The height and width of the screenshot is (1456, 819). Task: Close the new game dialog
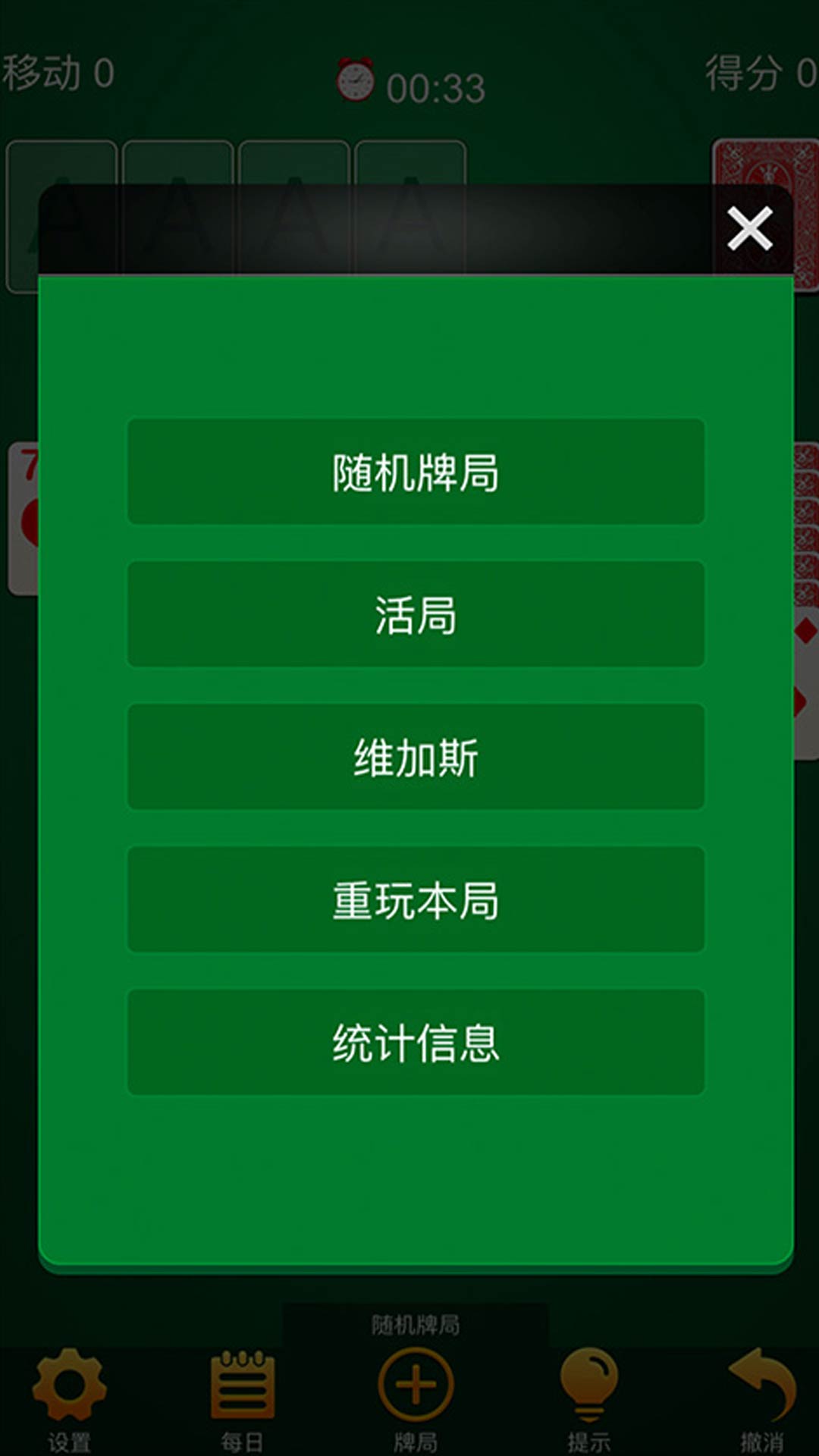(x=749, y=228)
